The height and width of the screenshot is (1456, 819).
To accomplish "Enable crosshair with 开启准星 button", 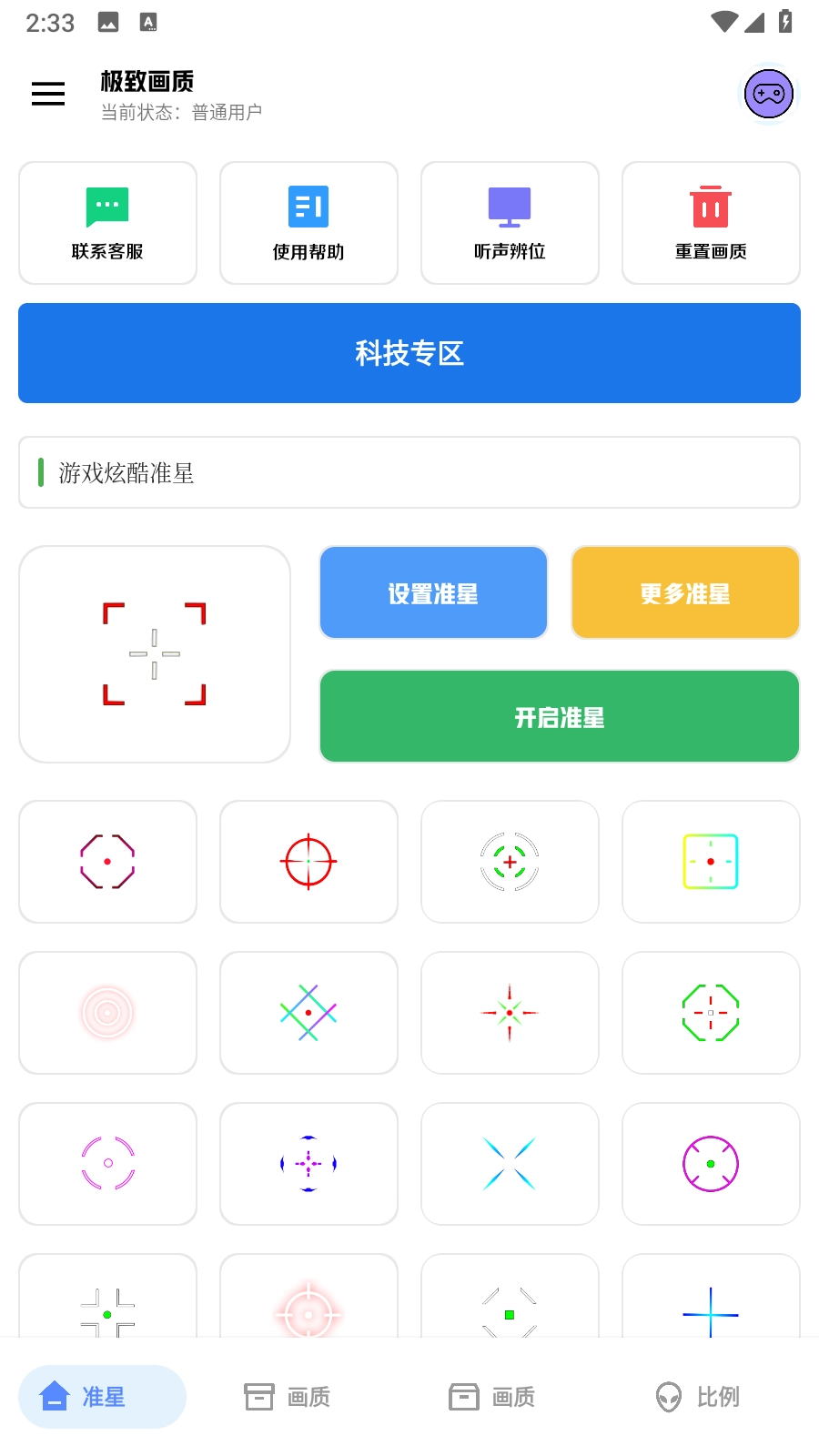I will coord(559,716).
